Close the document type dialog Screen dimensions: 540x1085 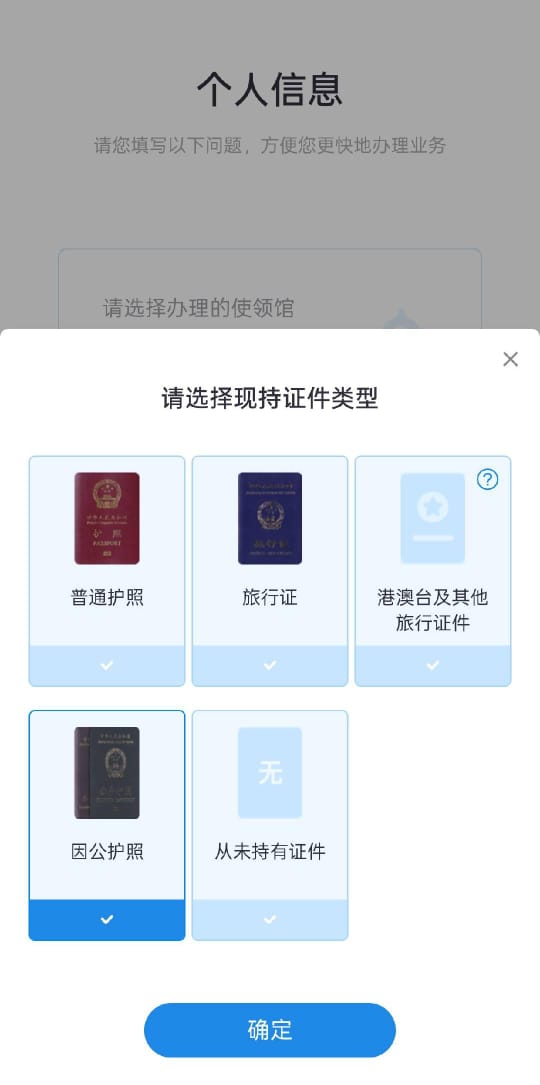510,359
